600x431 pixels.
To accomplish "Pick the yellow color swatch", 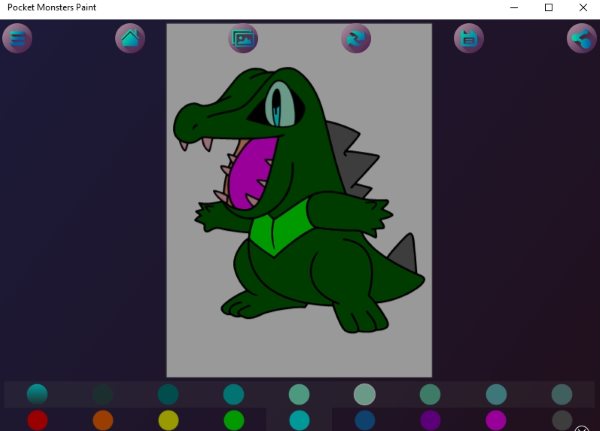I will tap(168, 420).
